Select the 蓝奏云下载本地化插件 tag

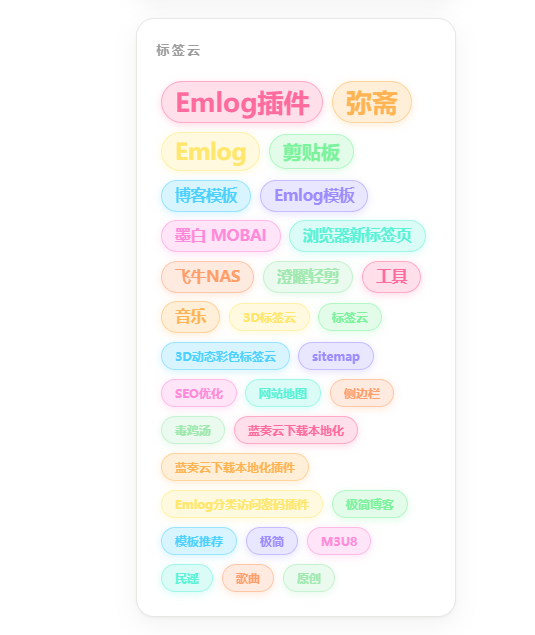coord(235,467)
